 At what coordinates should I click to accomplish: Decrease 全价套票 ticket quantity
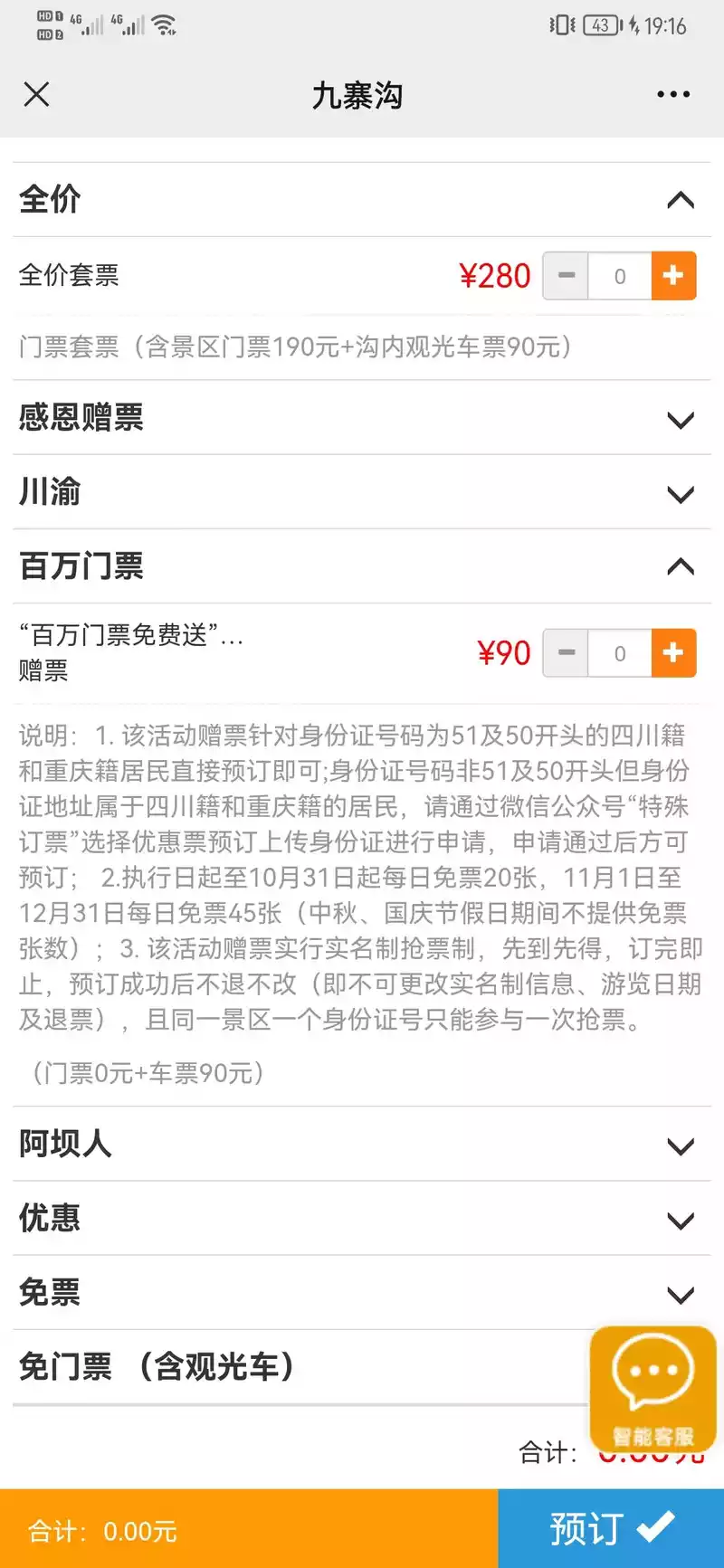coord(567,276)
